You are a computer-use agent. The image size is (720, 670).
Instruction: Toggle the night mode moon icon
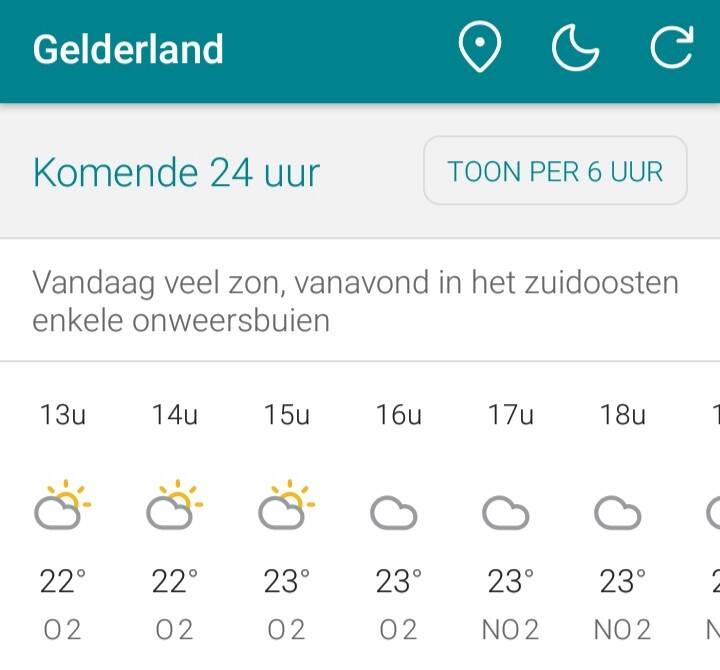coord(576,49)
